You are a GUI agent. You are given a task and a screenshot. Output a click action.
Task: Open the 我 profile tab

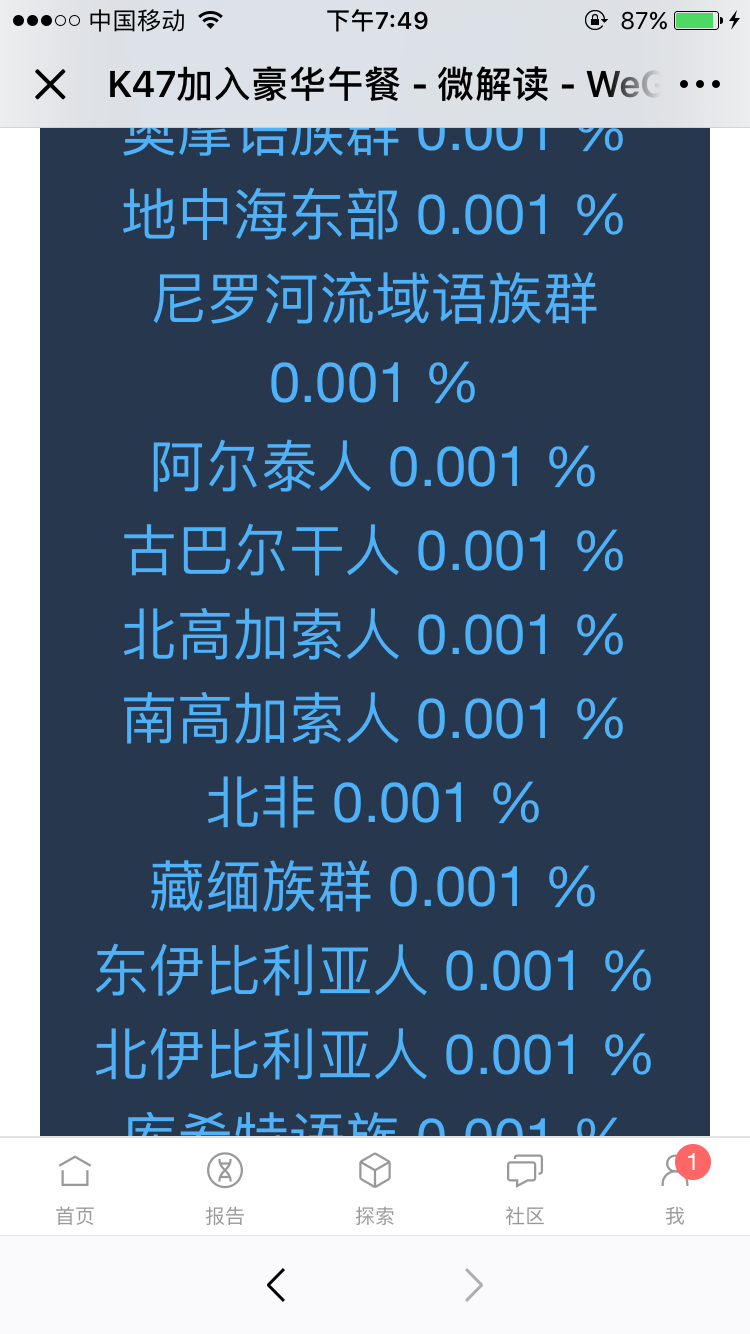click(675, 1189)
